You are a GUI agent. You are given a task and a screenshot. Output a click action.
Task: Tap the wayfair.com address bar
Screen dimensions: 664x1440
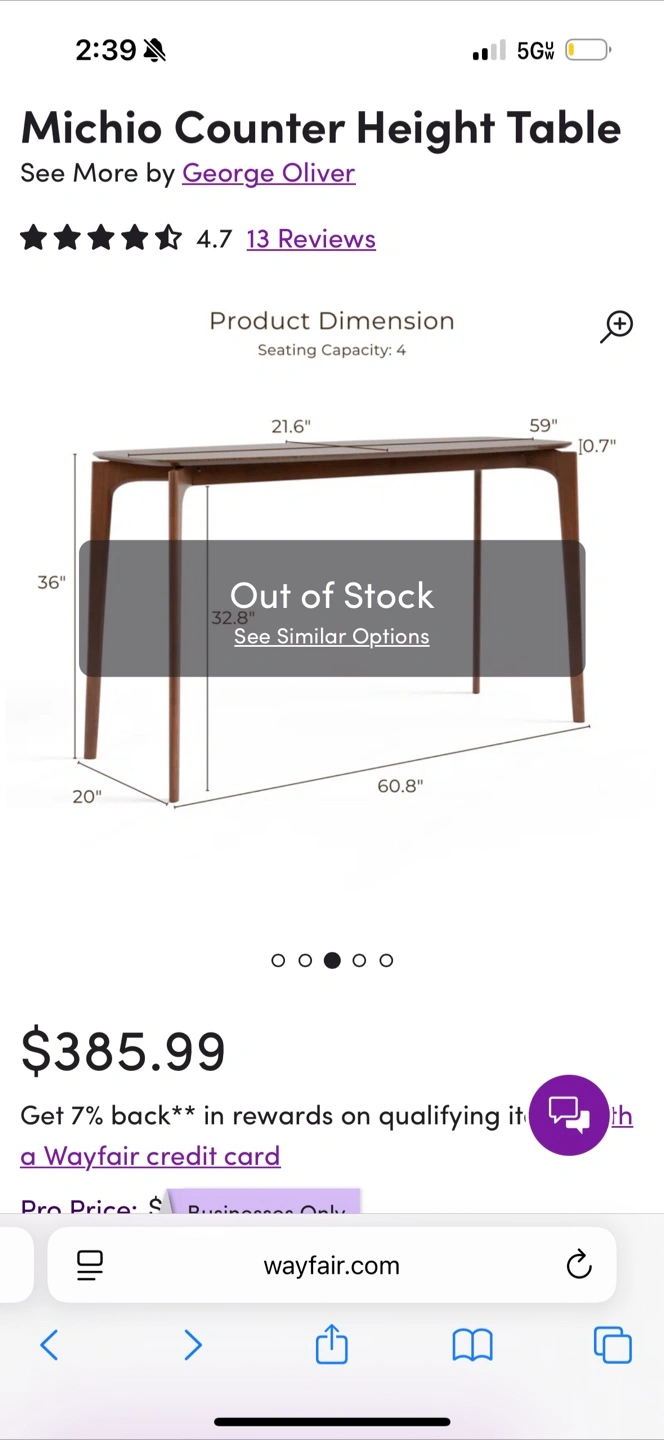tap(332, 1265)
